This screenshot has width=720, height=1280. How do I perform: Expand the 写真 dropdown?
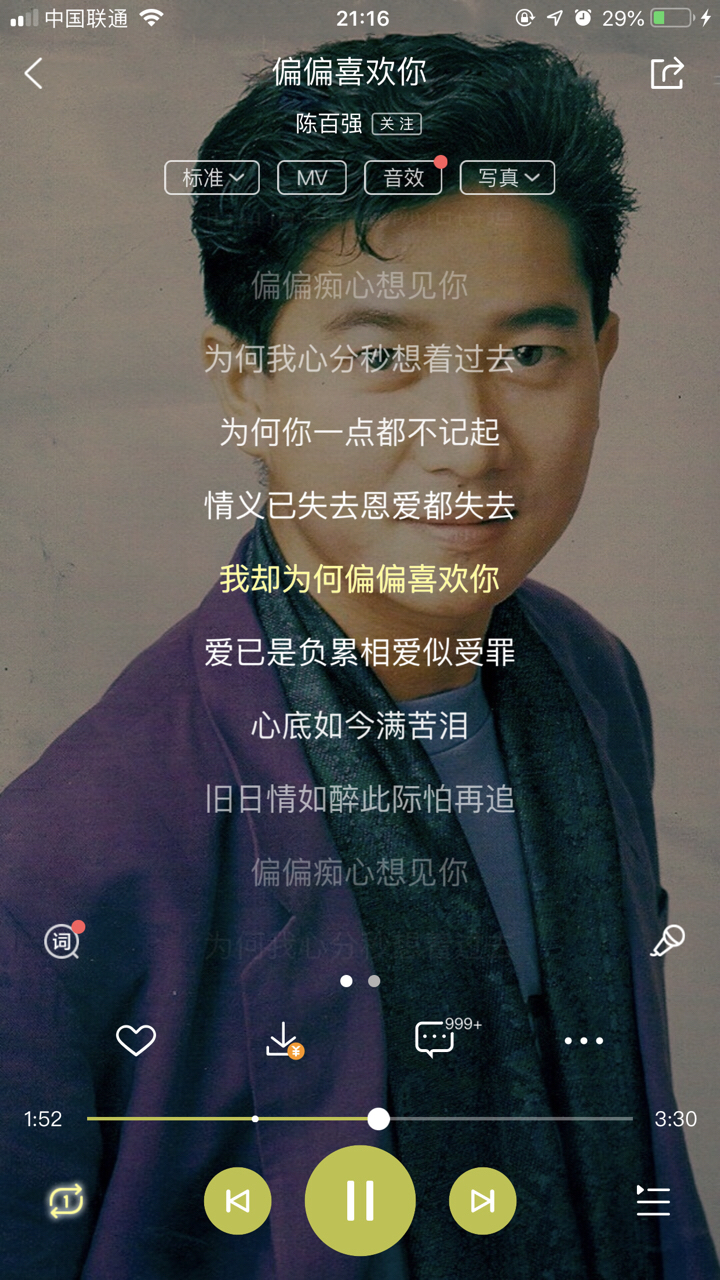pos(507,178)
